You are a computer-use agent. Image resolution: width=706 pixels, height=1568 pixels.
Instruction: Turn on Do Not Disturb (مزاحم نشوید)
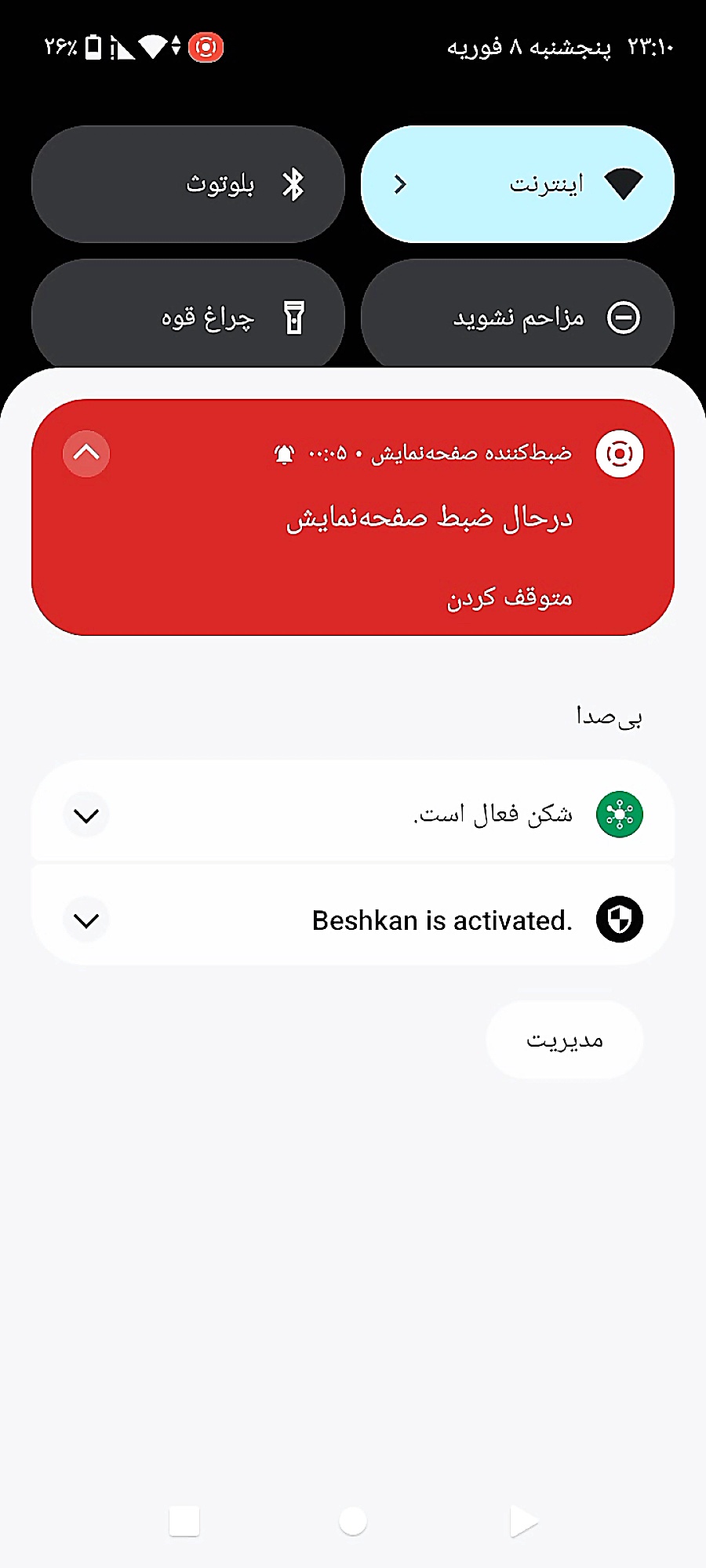pyautogui.click(x=518, y=318)
